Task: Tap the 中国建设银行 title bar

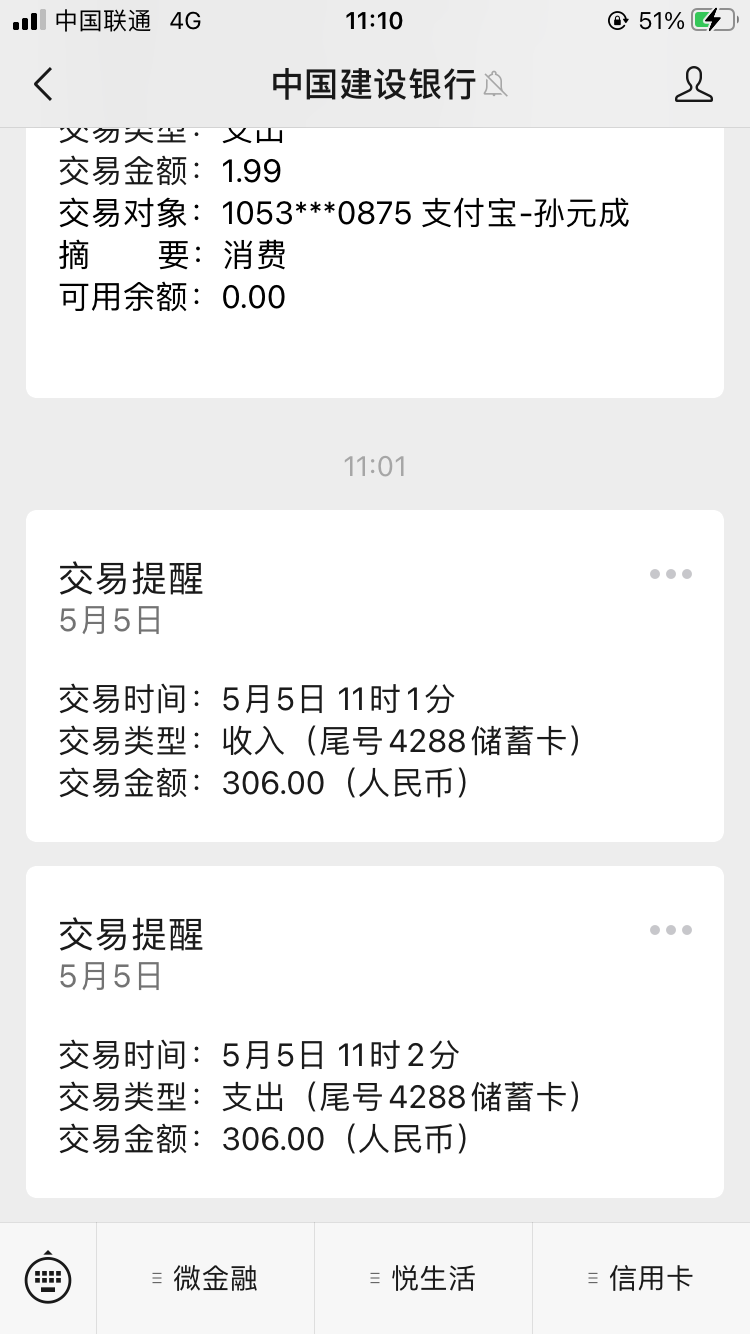Action: pyautogui.click(x=375, y=84)
